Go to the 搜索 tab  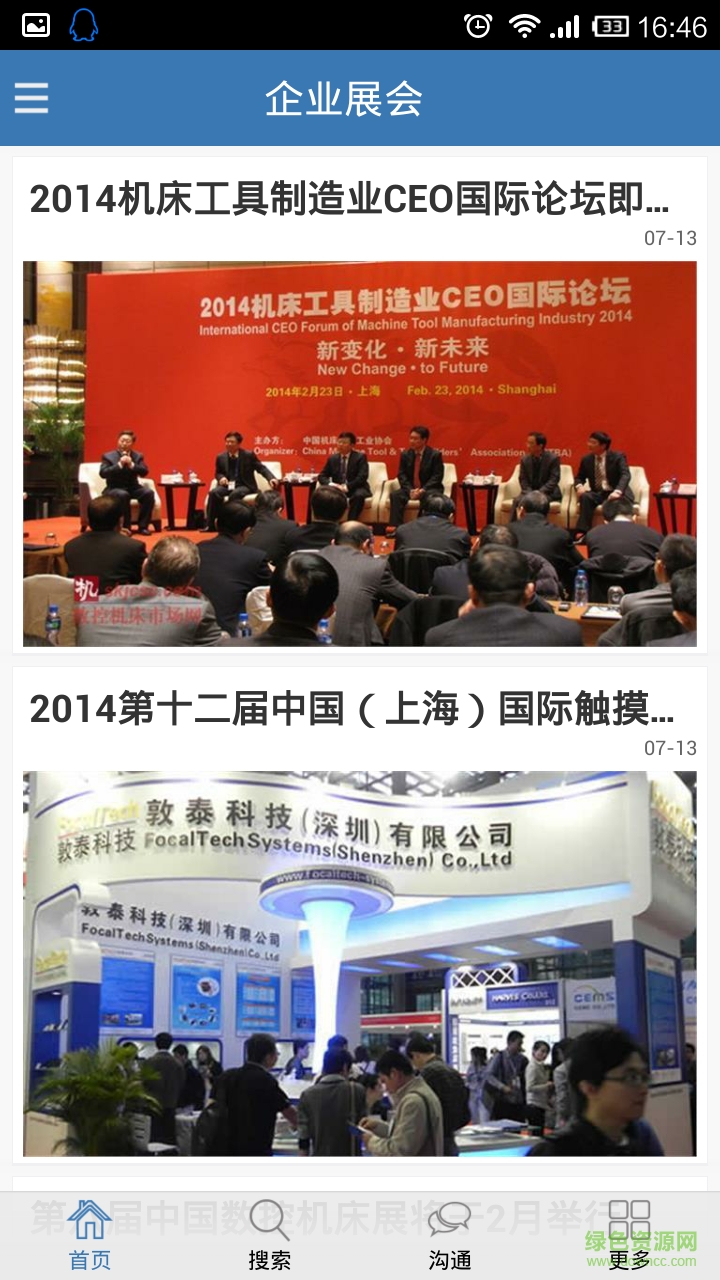point(269,1236)
